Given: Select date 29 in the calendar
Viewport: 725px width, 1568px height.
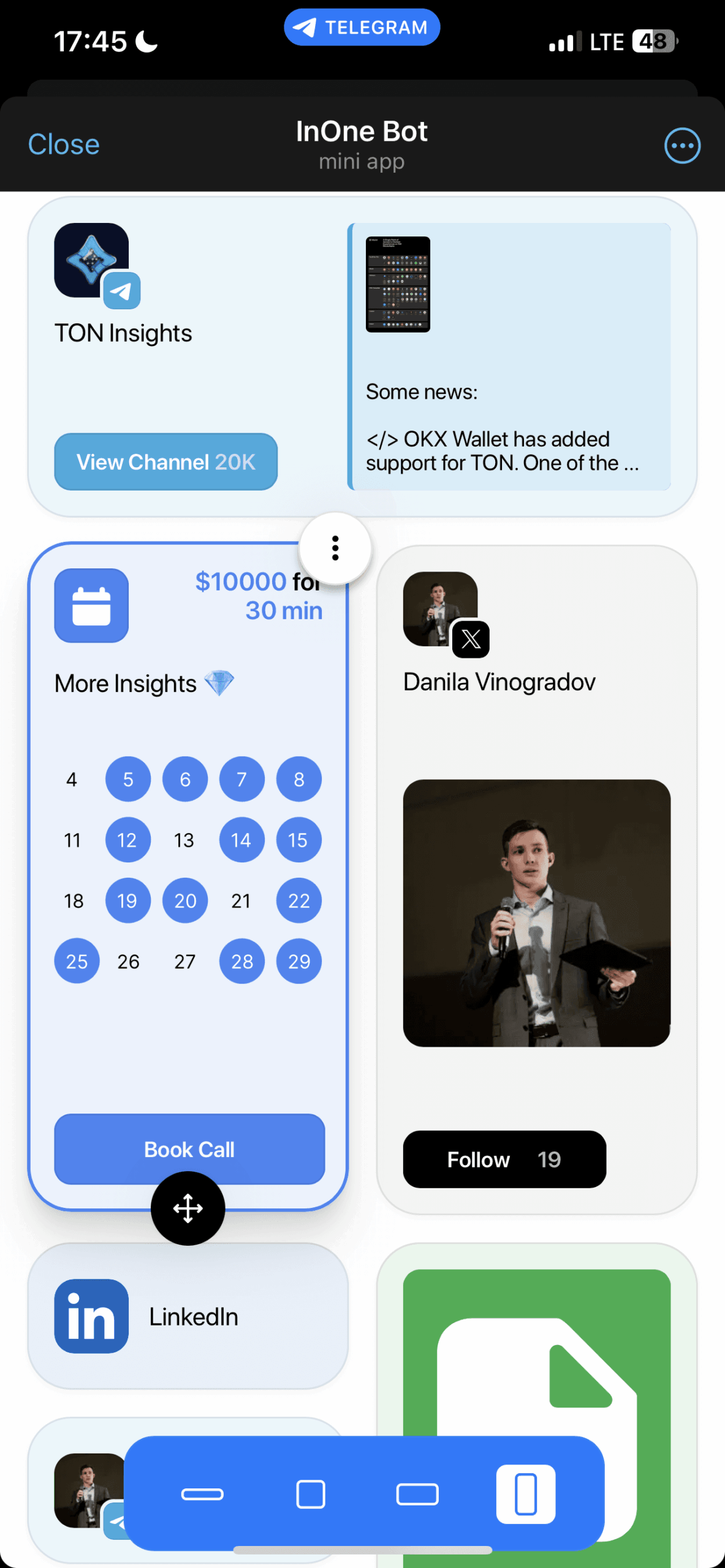Looking at the screenshot, I should [x=298, y=961].
